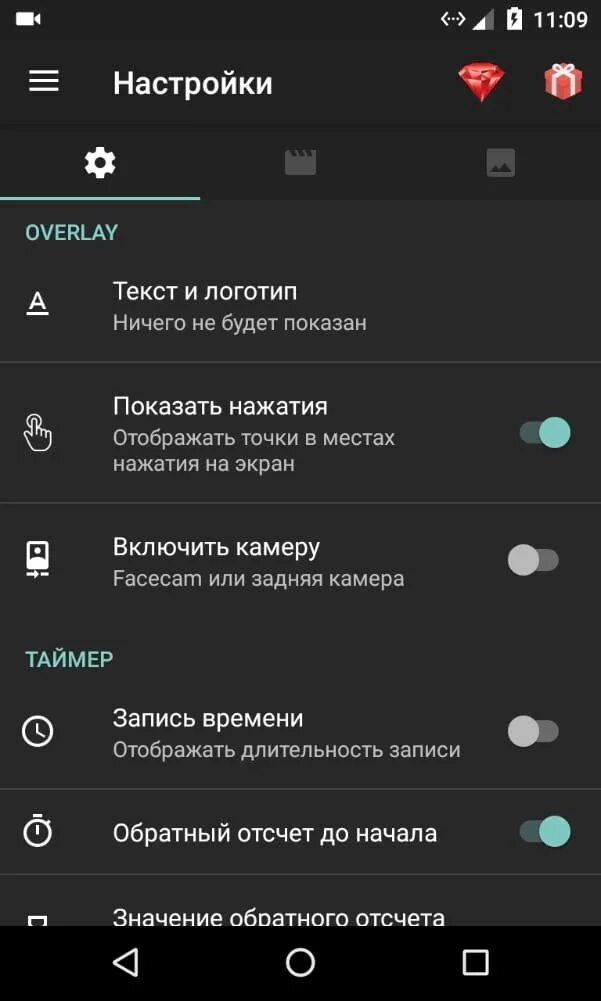Open the gift box icon
The height and width of the screenshot is (1001, 601).
pos(563,82)
